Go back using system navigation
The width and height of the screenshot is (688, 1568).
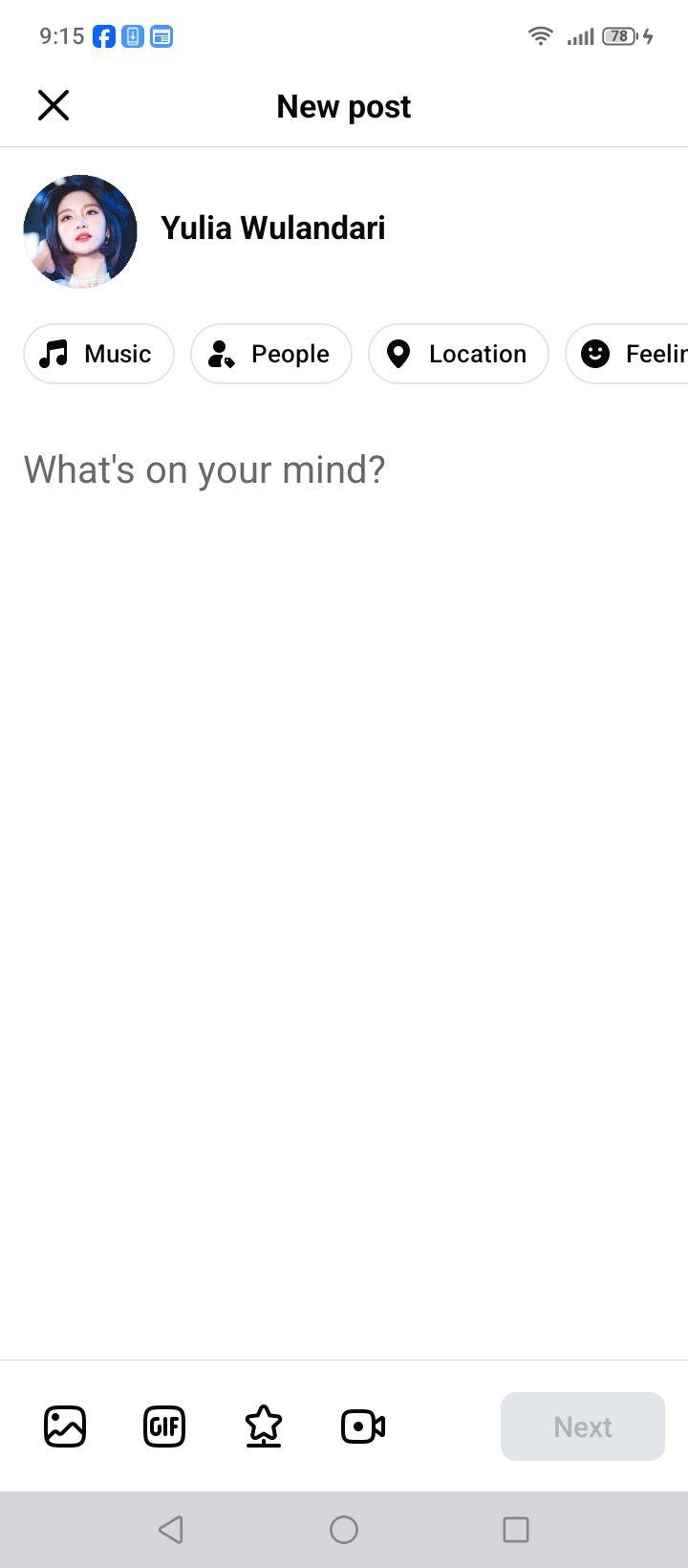pyautogui.click(x=171, y=1530)
